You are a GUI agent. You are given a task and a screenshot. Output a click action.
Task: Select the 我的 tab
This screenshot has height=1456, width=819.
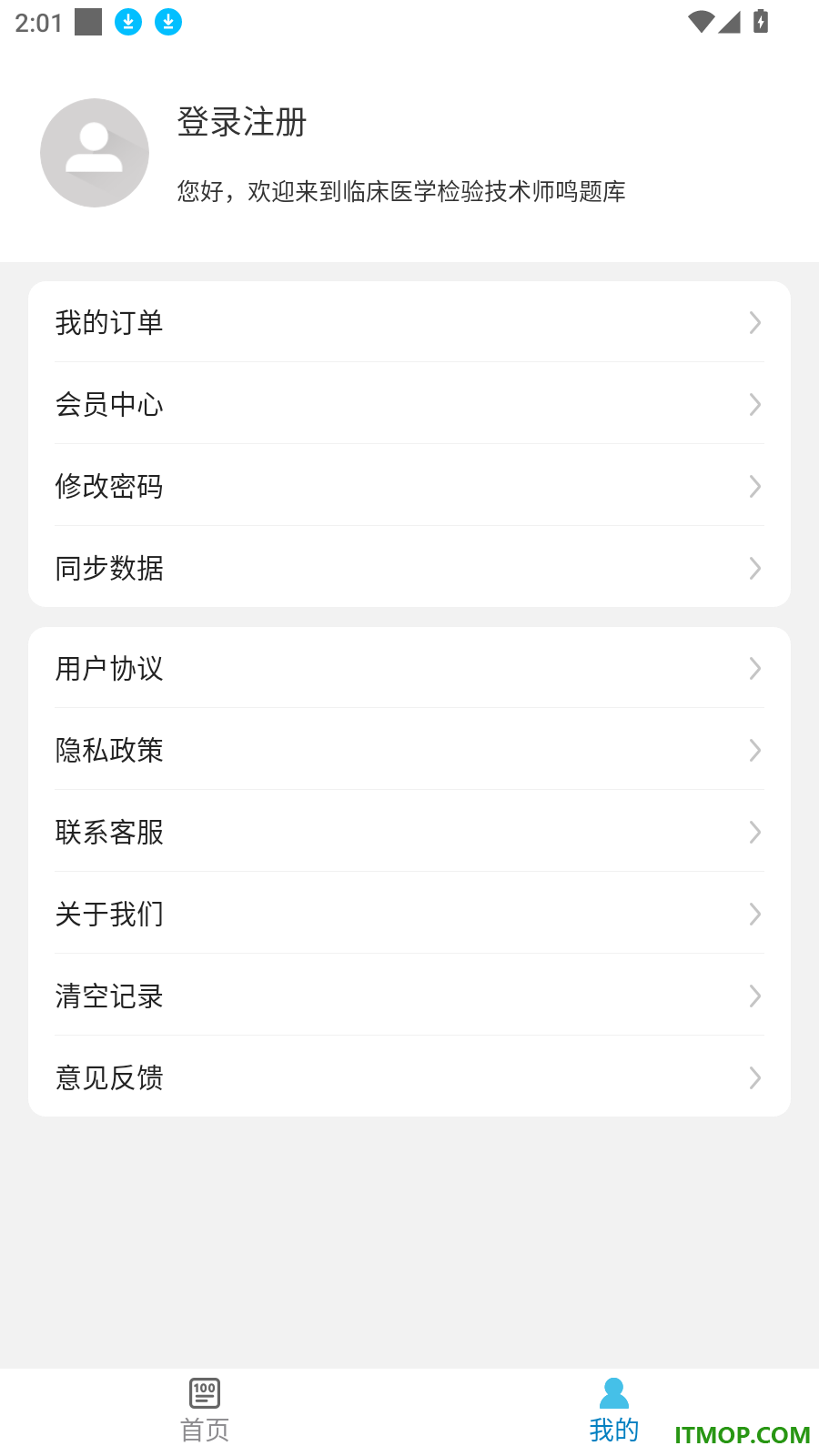[x=614, y=1411]
